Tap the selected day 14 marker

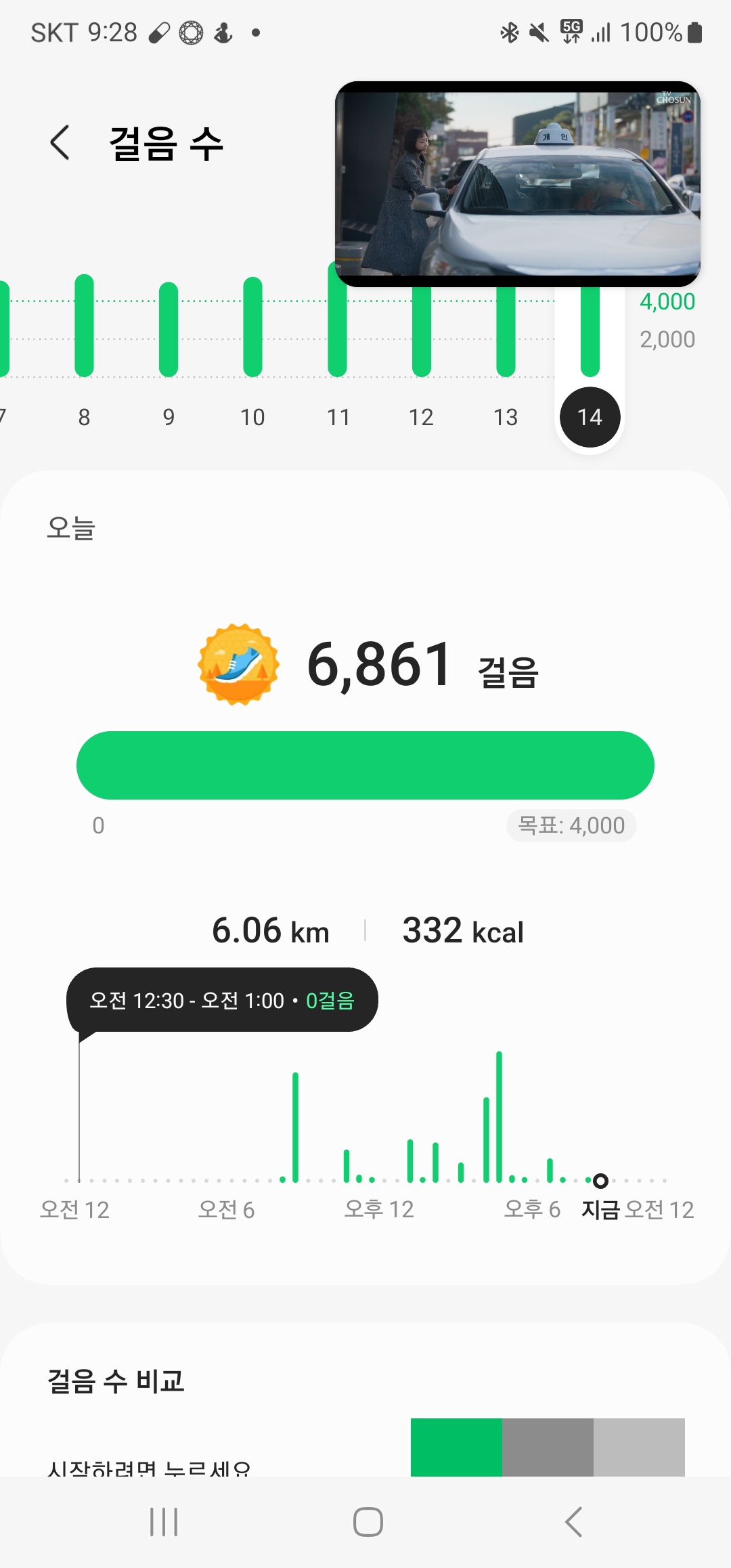click(590, 417)
